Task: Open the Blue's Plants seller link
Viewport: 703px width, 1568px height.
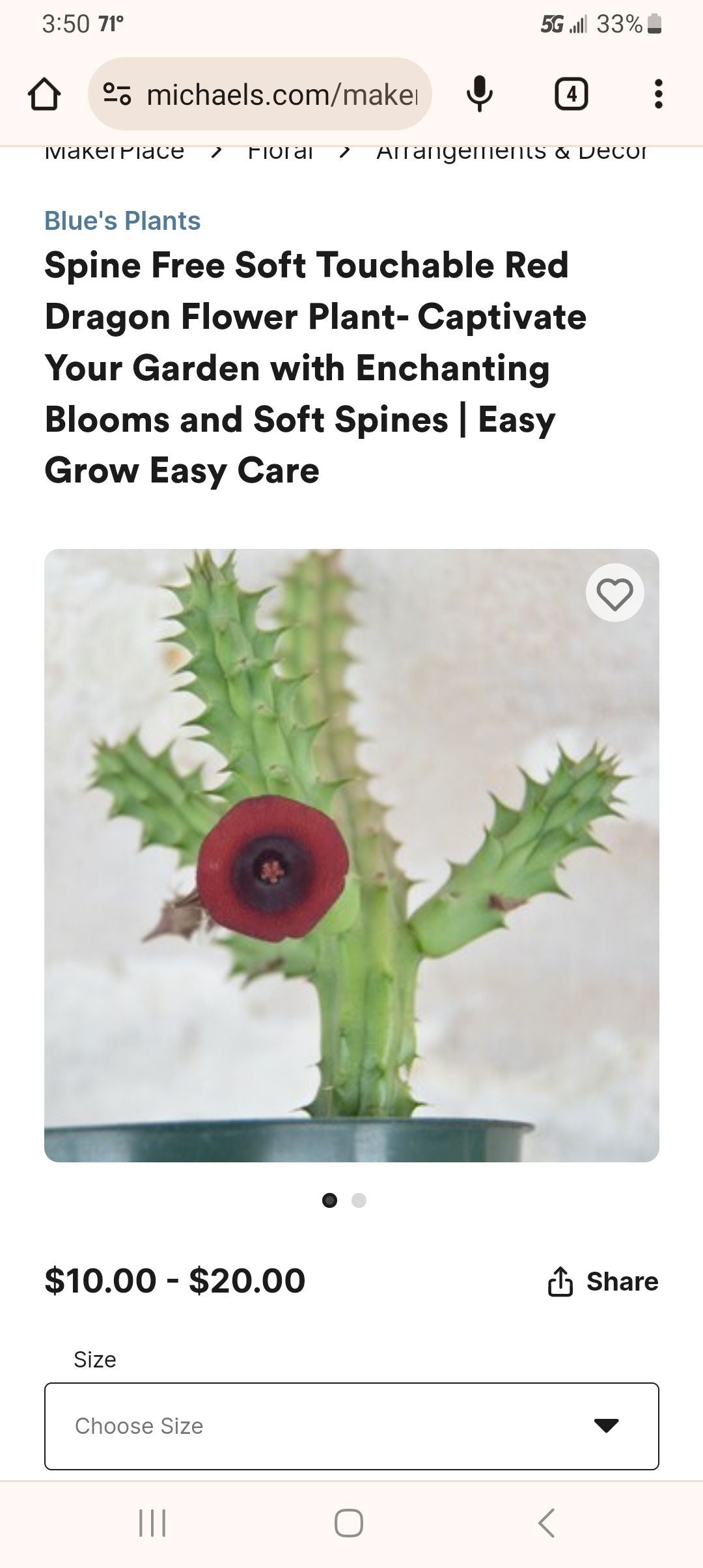Action: [122, 221]
